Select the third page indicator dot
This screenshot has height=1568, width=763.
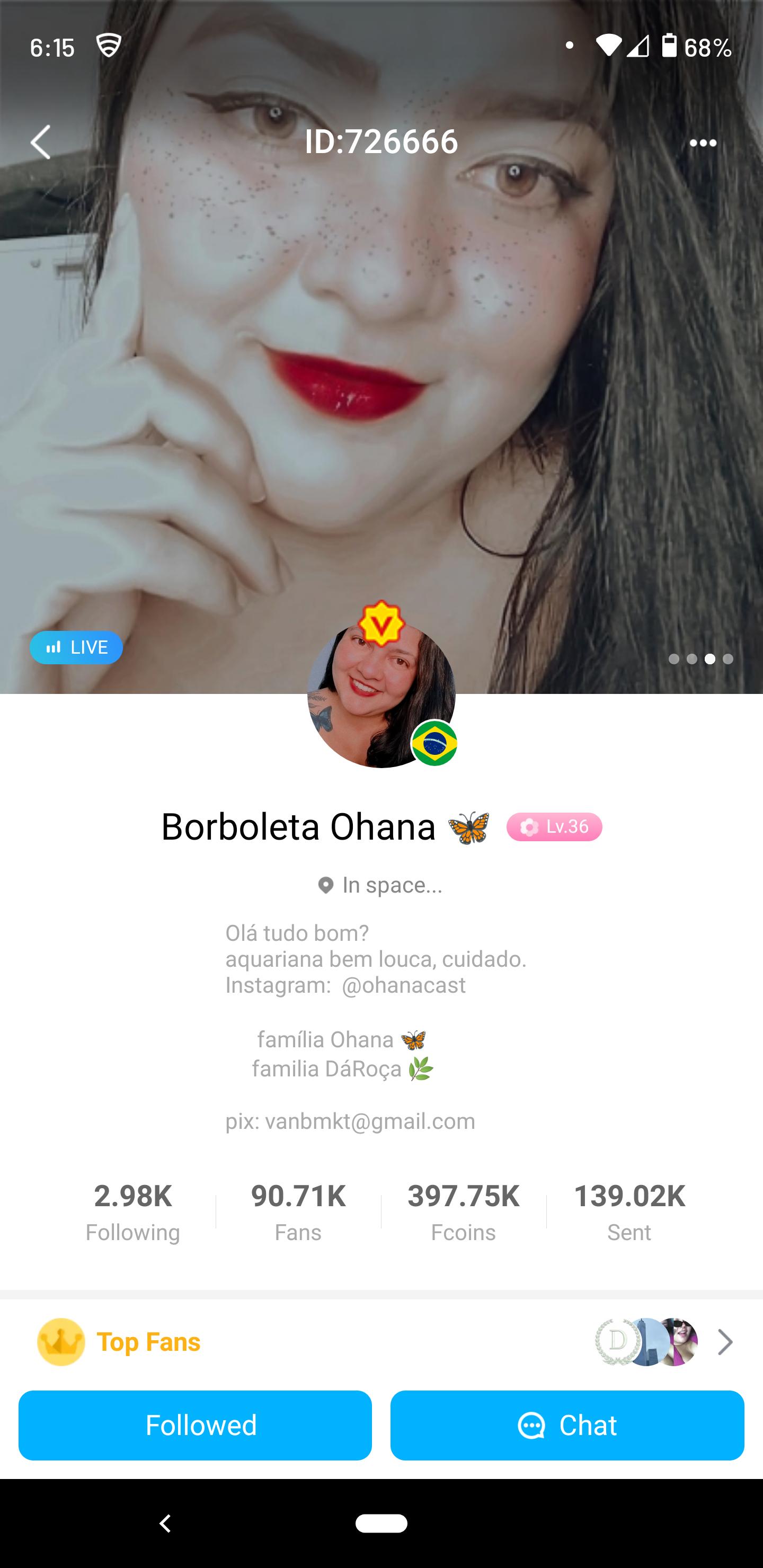point(709,658)
